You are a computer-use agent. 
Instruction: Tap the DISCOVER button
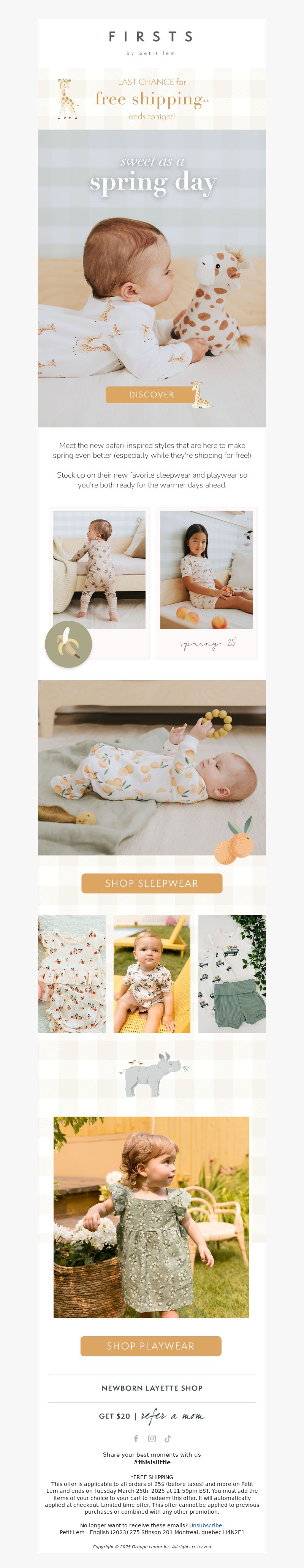[x=152, y=394]
